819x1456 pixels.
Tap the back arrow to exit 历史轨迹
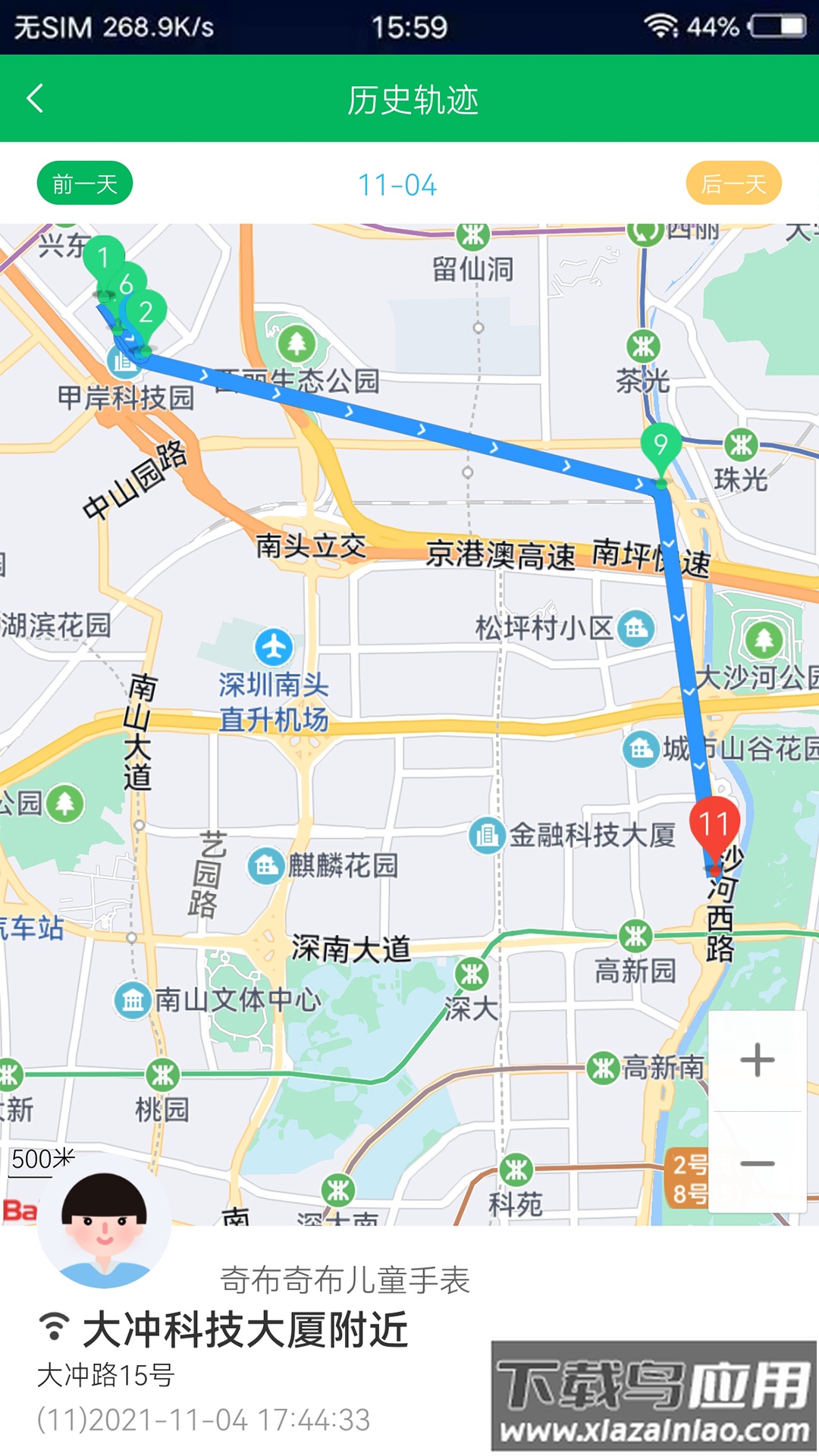coord(33,99)
